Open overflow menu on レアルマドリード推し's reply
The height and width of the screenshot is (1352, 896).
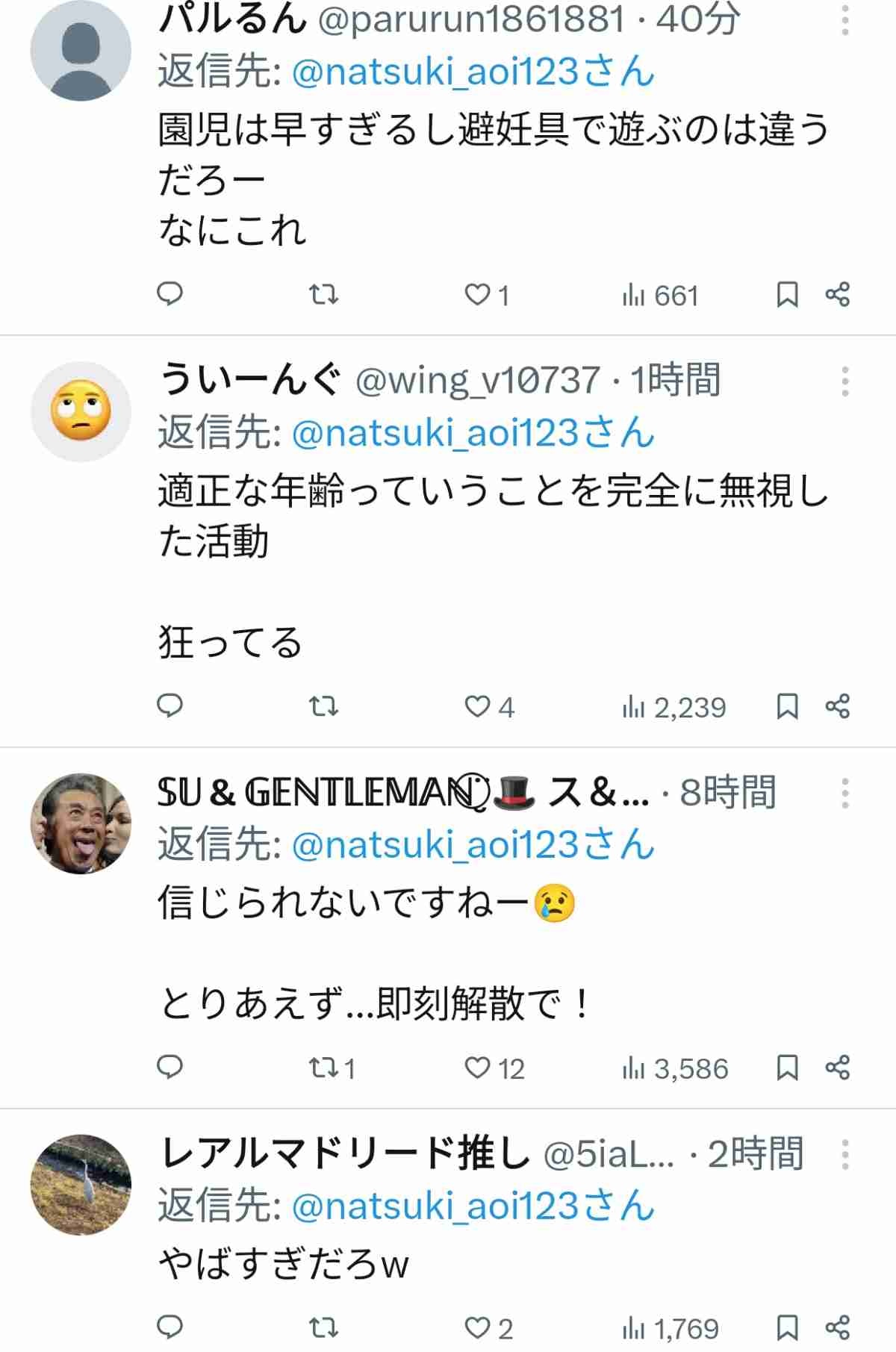pos(844,1155)
